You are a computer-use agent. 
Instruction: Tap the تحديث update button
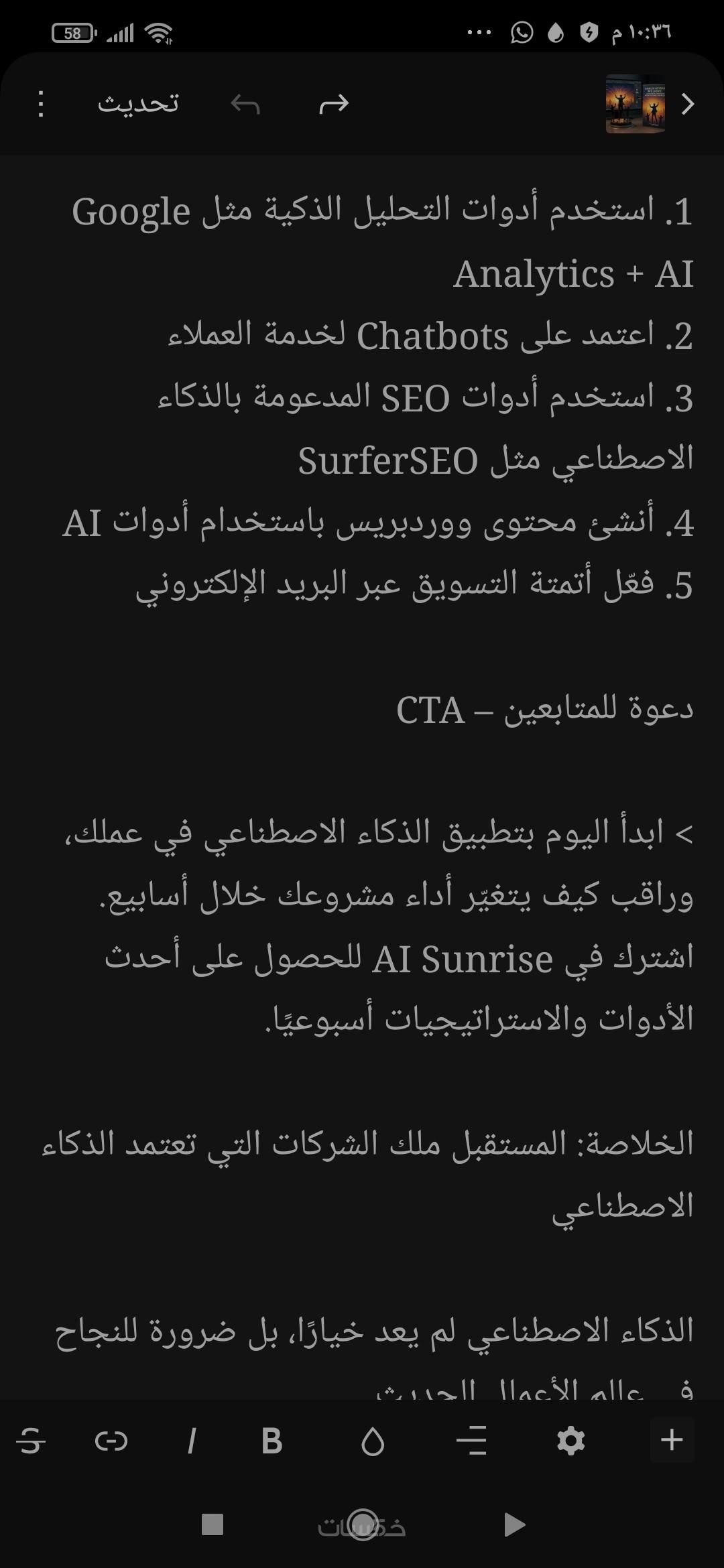pyautogui.click(x=138, y=104)
